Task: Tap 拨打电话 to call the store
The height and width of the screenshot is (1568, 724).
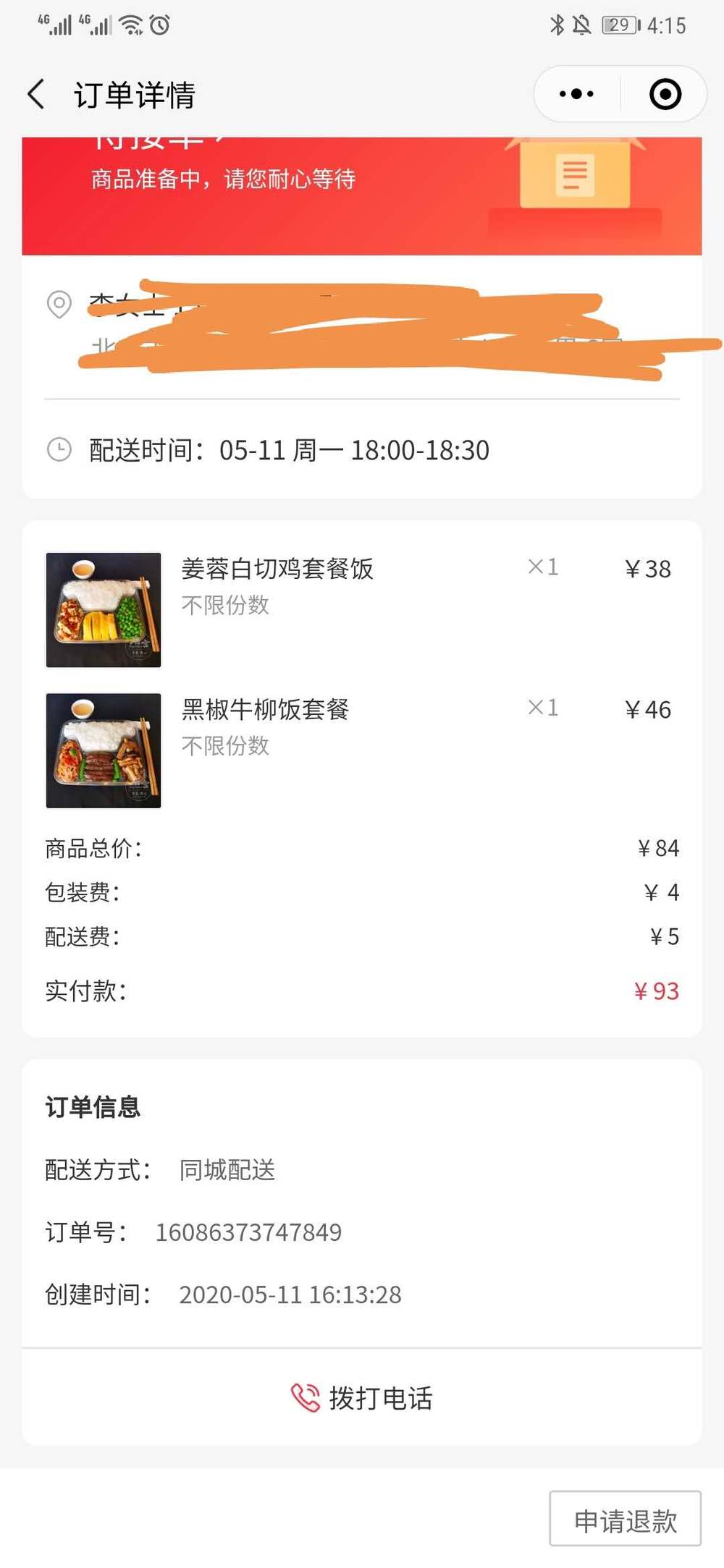Action: 362,1398
